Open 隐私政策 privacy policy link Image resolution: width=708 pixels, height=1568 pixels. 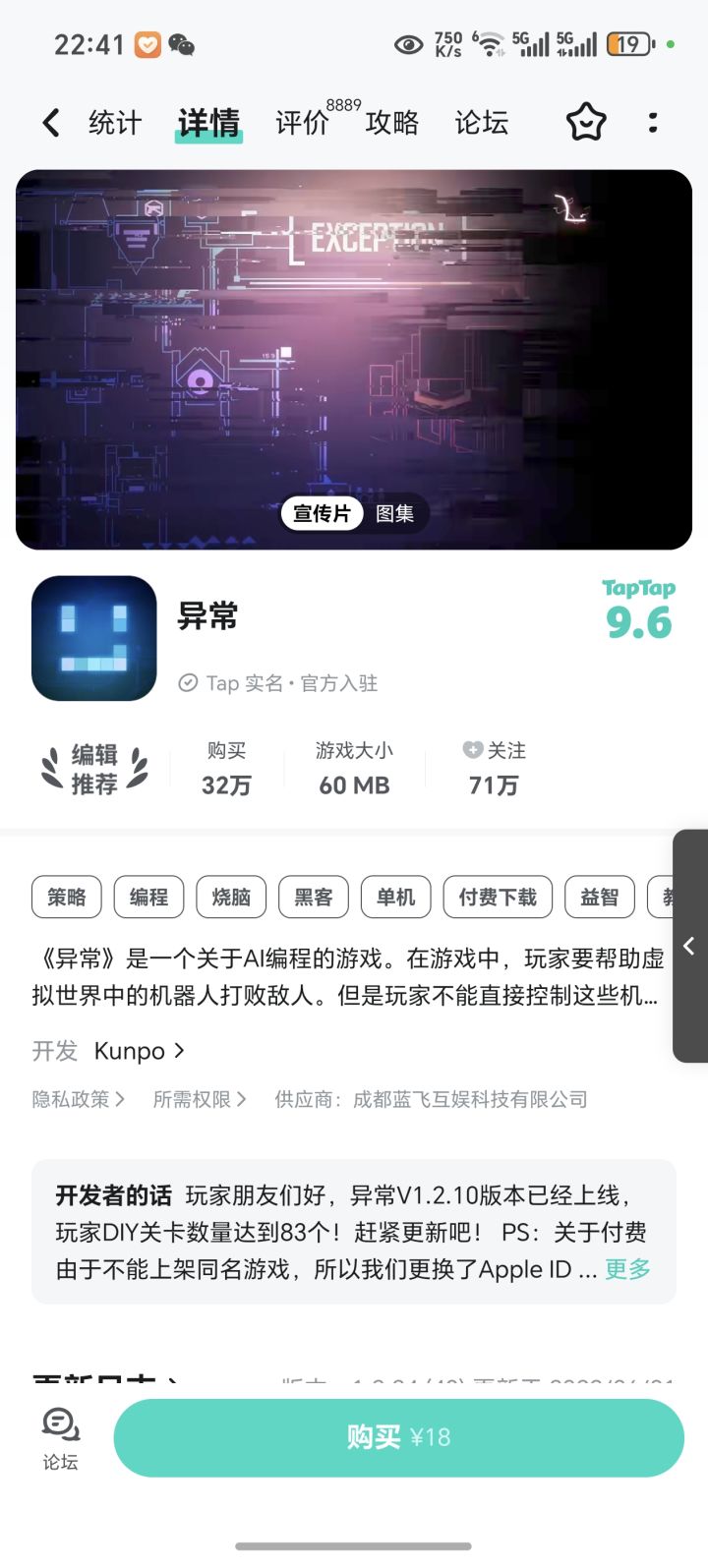[x=73, y=1099]
